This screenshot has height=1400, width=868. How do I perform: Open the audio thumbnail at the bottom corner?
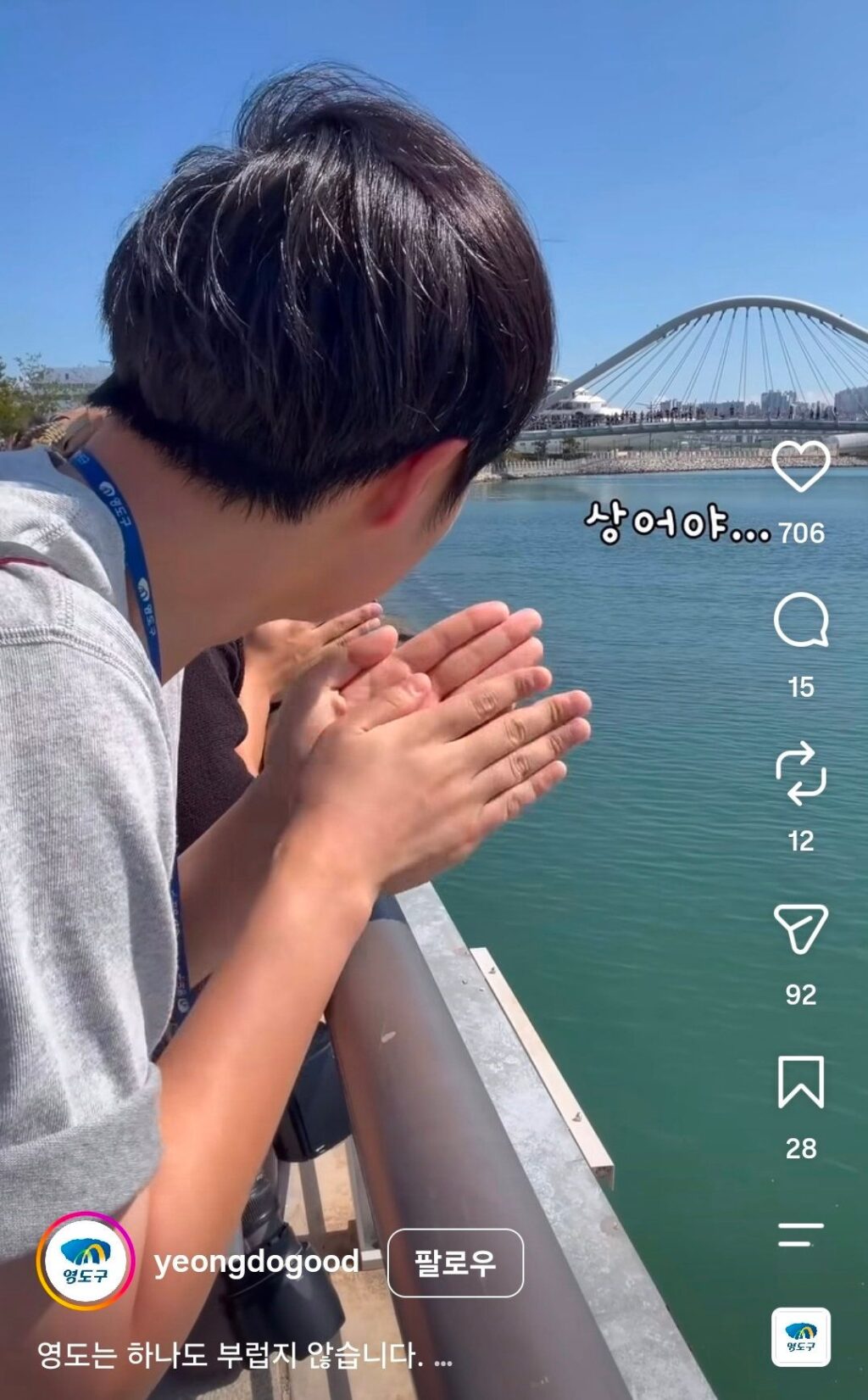[801, 1338]
